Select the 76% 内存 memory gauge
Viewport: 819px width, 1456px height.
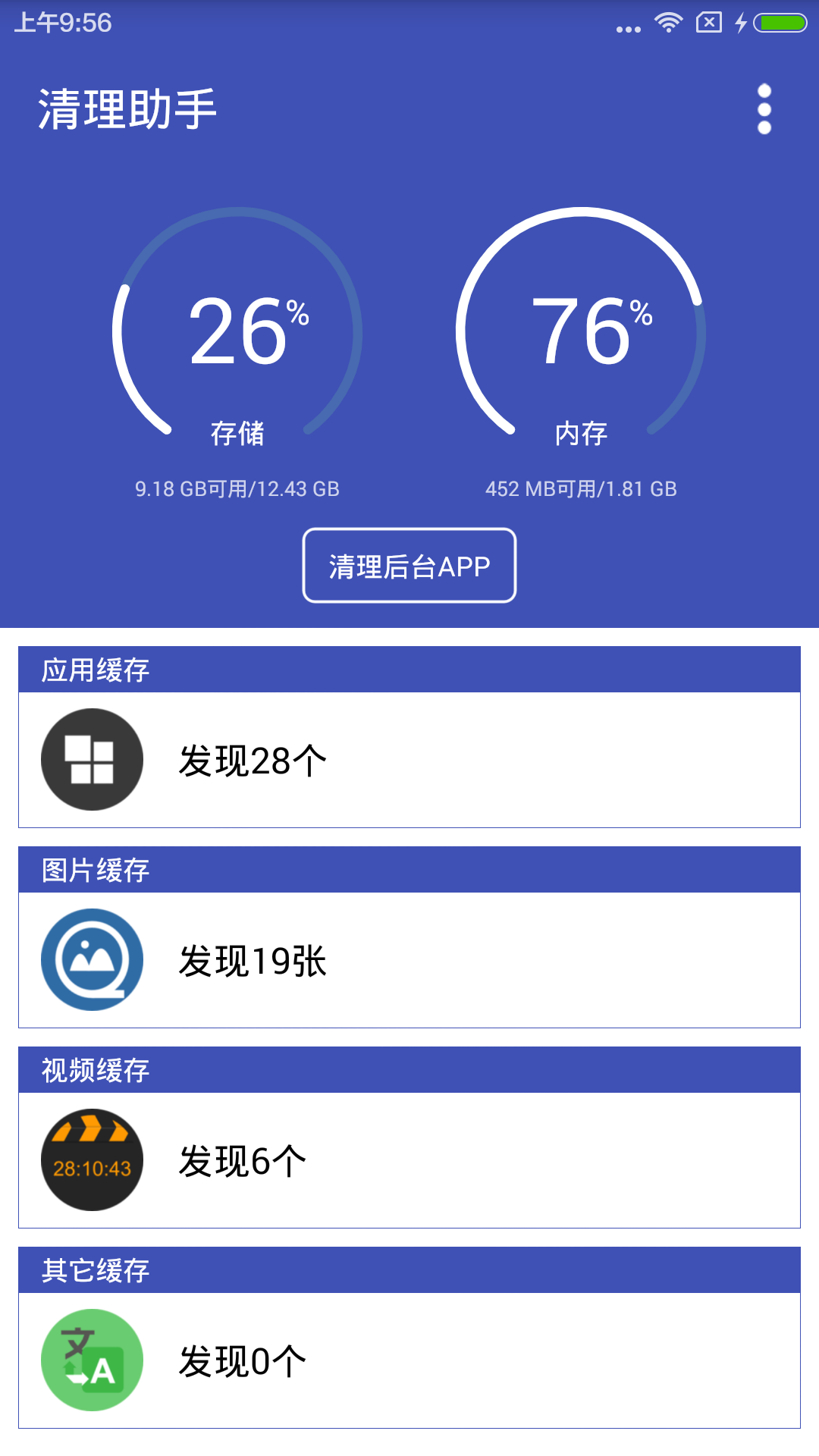pyautogui.click(x=581, y=334)
